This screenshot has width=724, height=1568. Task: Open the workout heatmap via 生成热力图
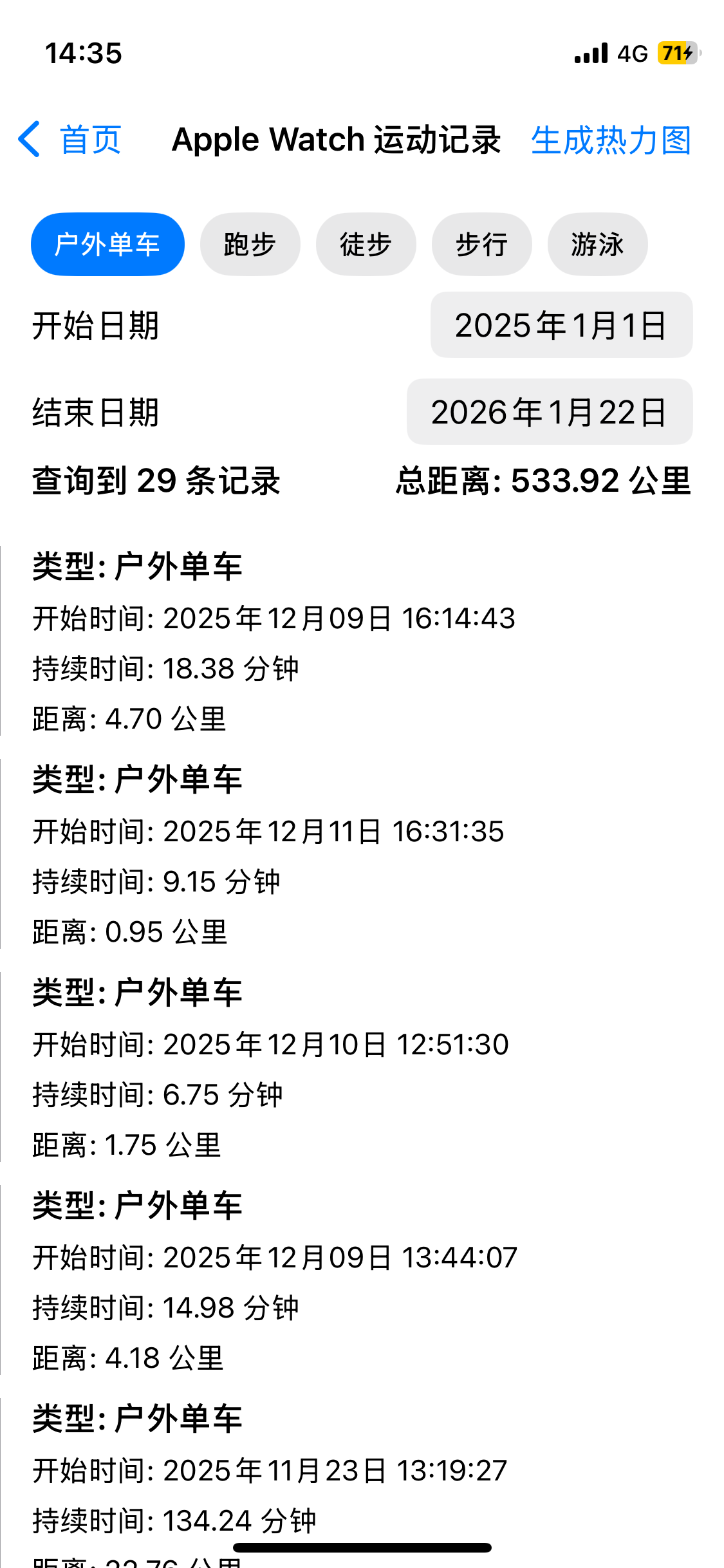(x=610, y=140)
